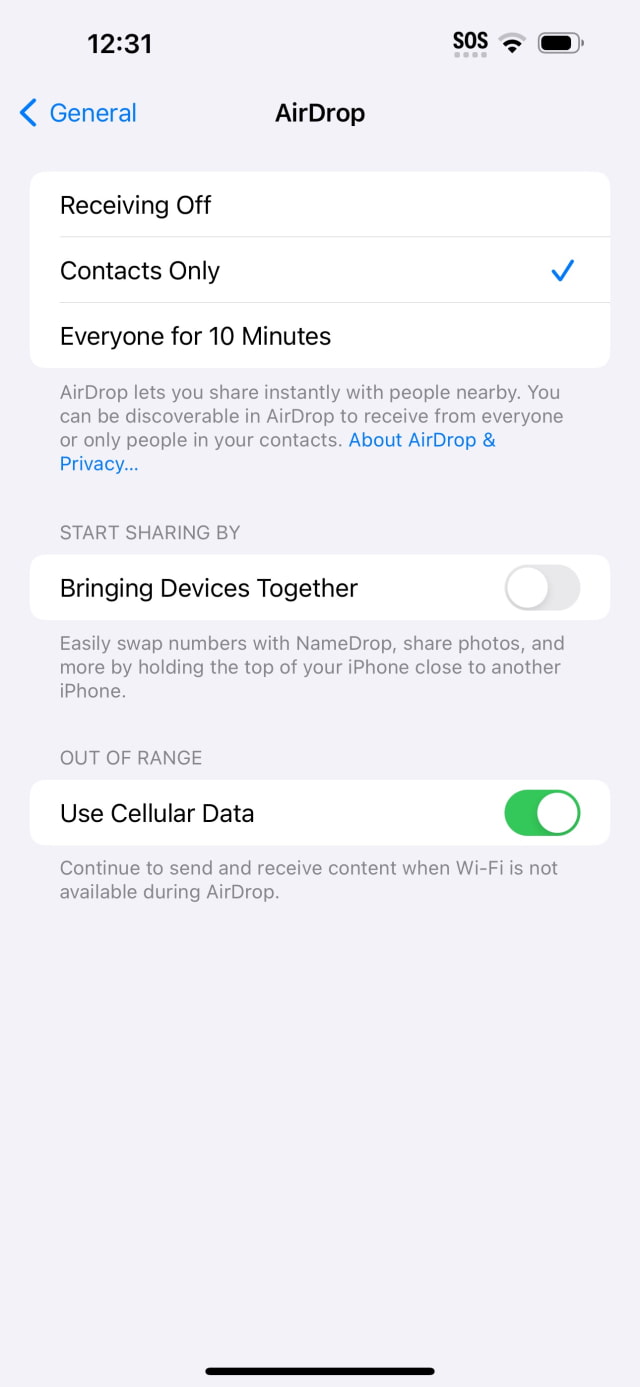Open About AirDrop & Privacy link
Screen dimensions: 640x1387
pyautogui.click(x=420, y=441)
